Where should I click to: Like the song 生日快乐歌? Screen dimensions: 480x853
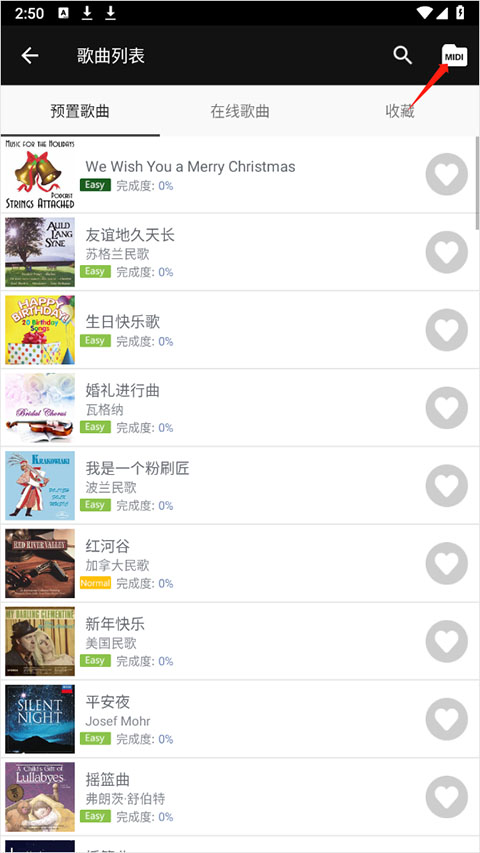pyautogui.click(x=446, y=330)
